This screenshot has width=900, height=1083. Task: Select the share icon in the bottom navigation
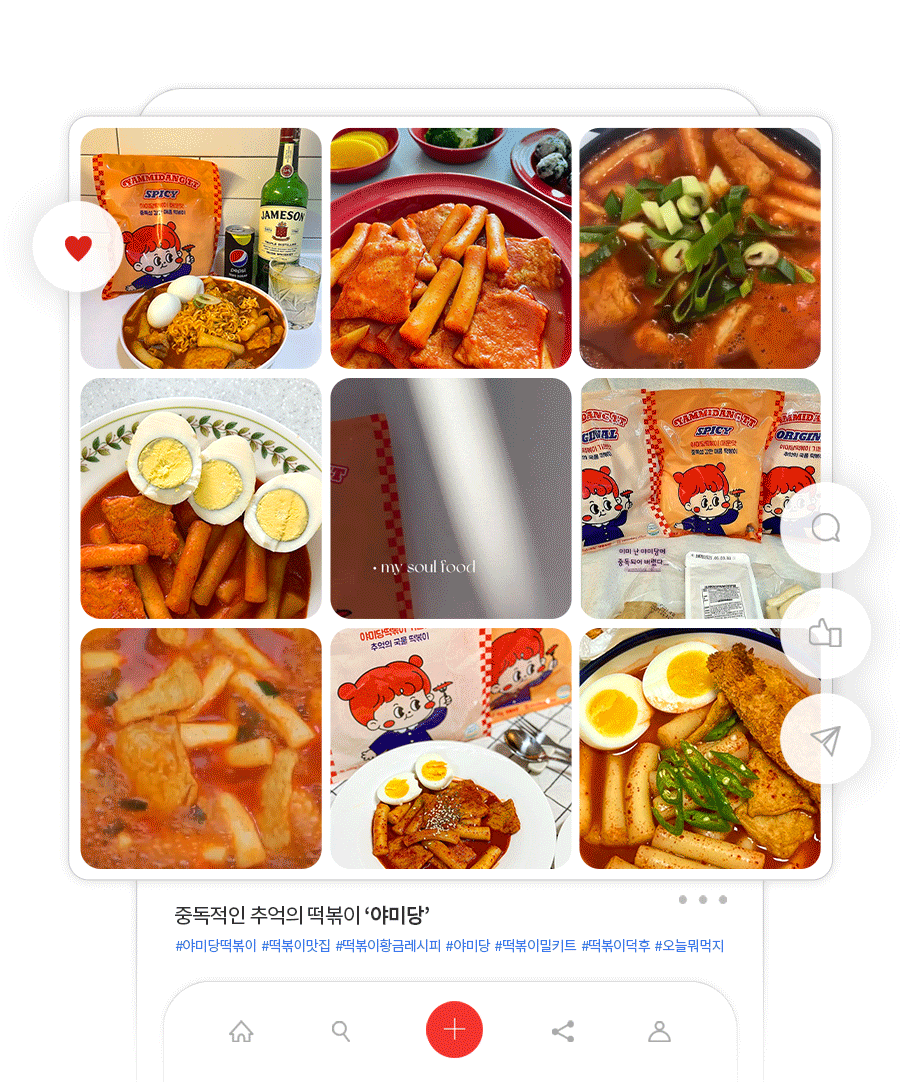tap(564, 1029)
